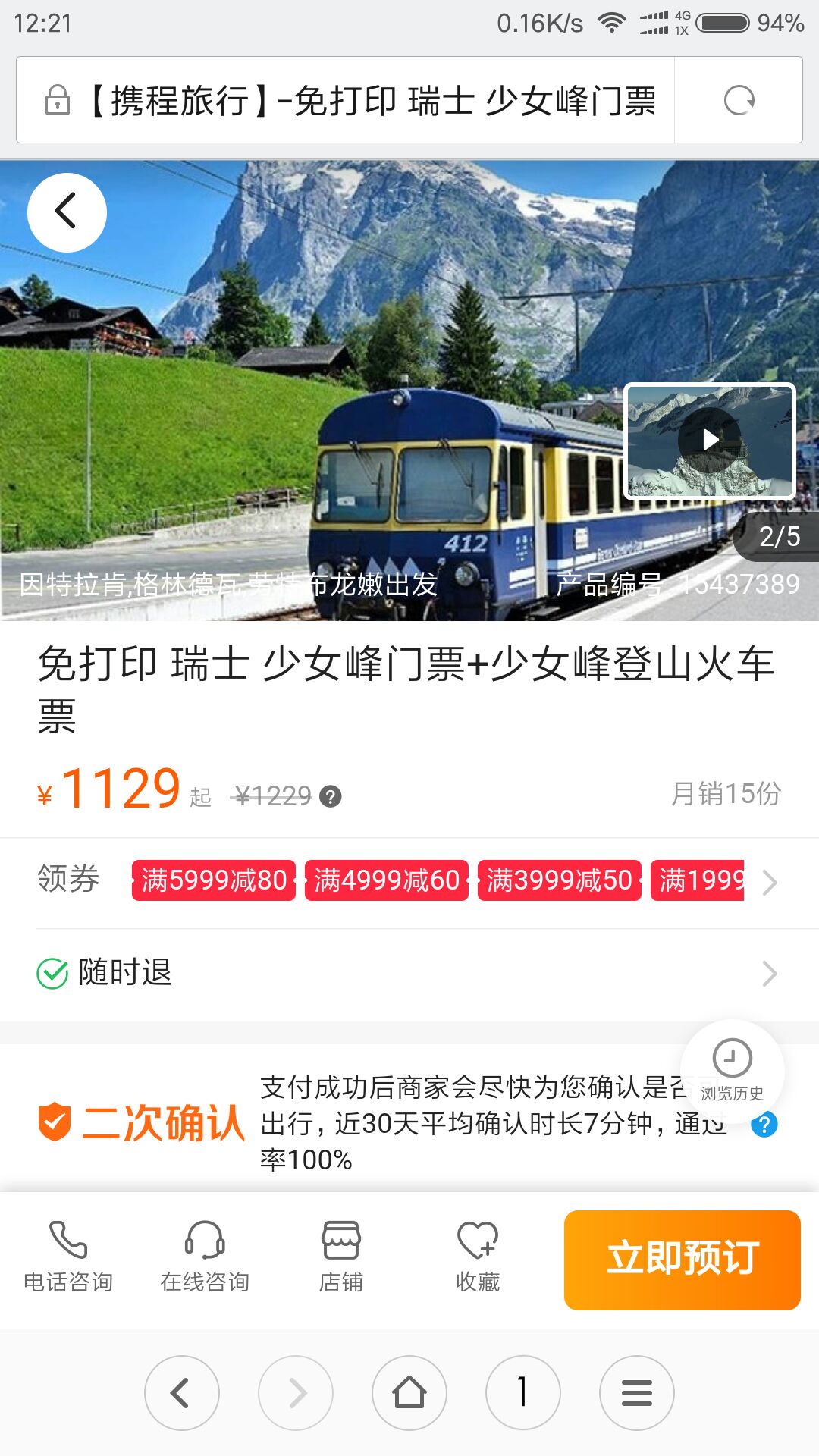
Task: Get the 满3999减50 coupon
Action: pyautogui.click(x=560, y=880)
